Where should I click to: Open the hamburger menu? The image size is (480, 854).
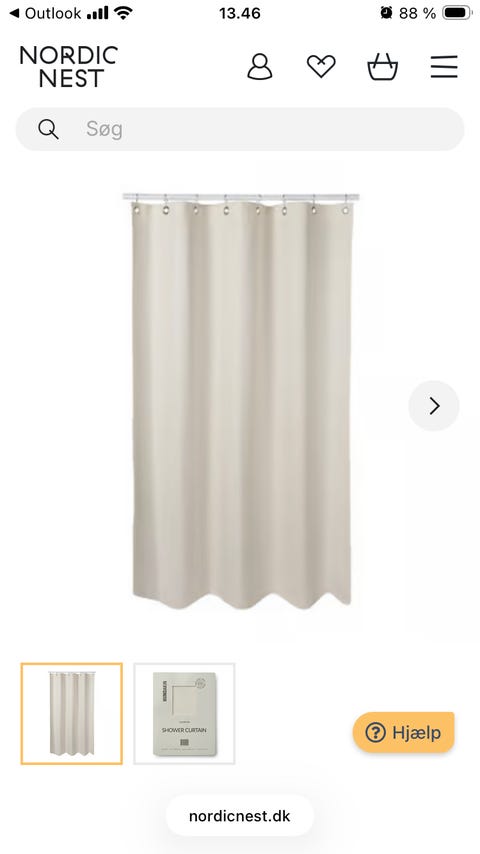(x=444, y=67)
